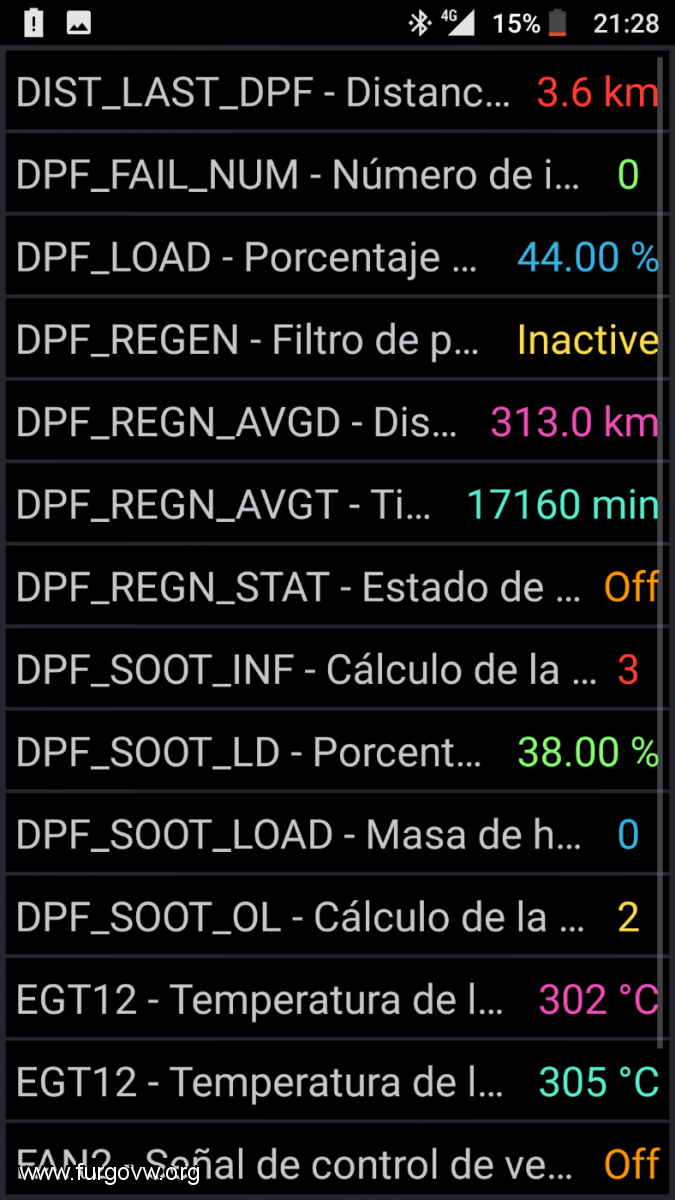Open the DPF_SOOT_LD row
Viewport: 675px width, 1200px height.
[x=337, y=752]
